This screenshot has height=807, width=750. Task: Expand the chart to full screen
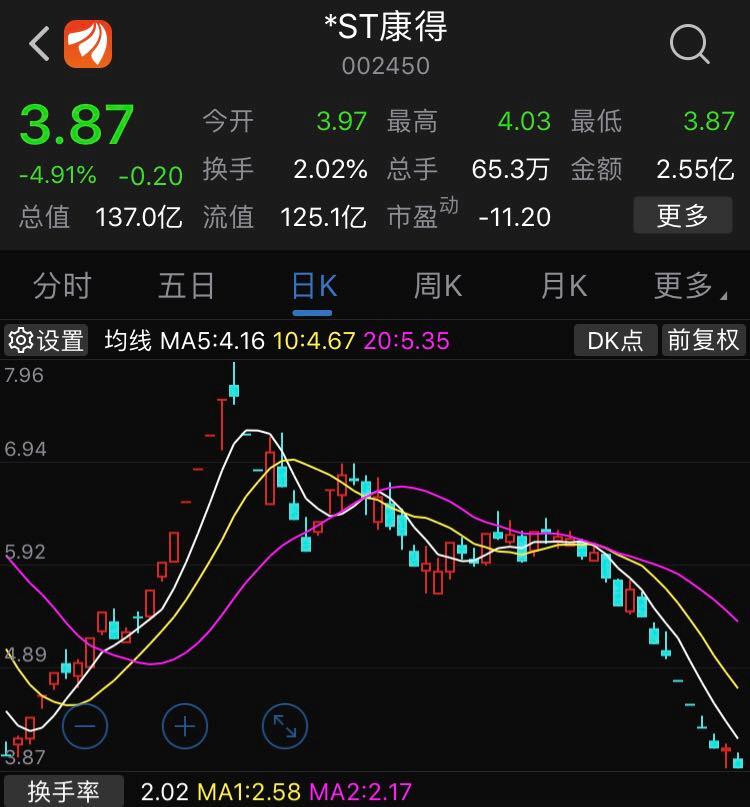click(x=284, y=726)
